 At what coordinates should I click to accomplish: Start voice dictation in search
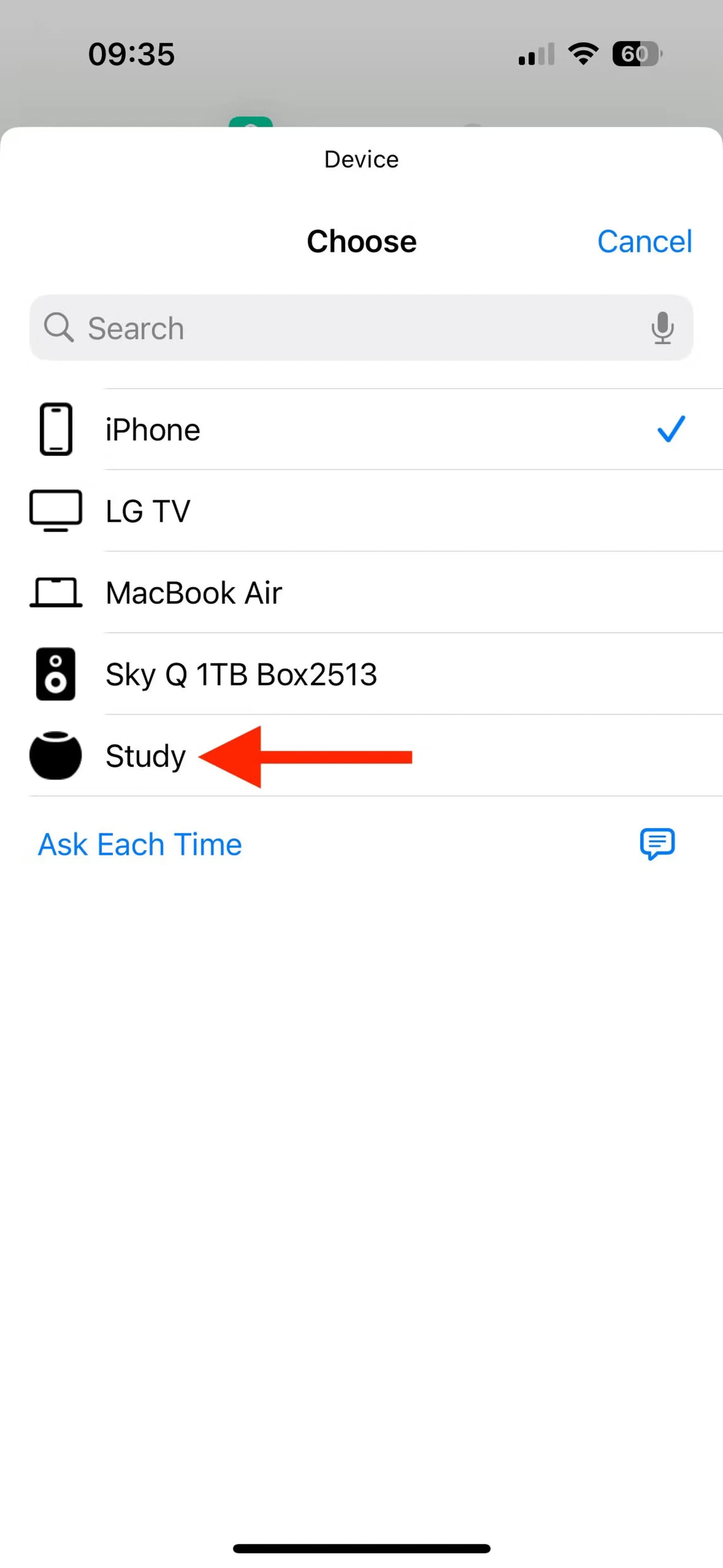click(x=662, y=328)
